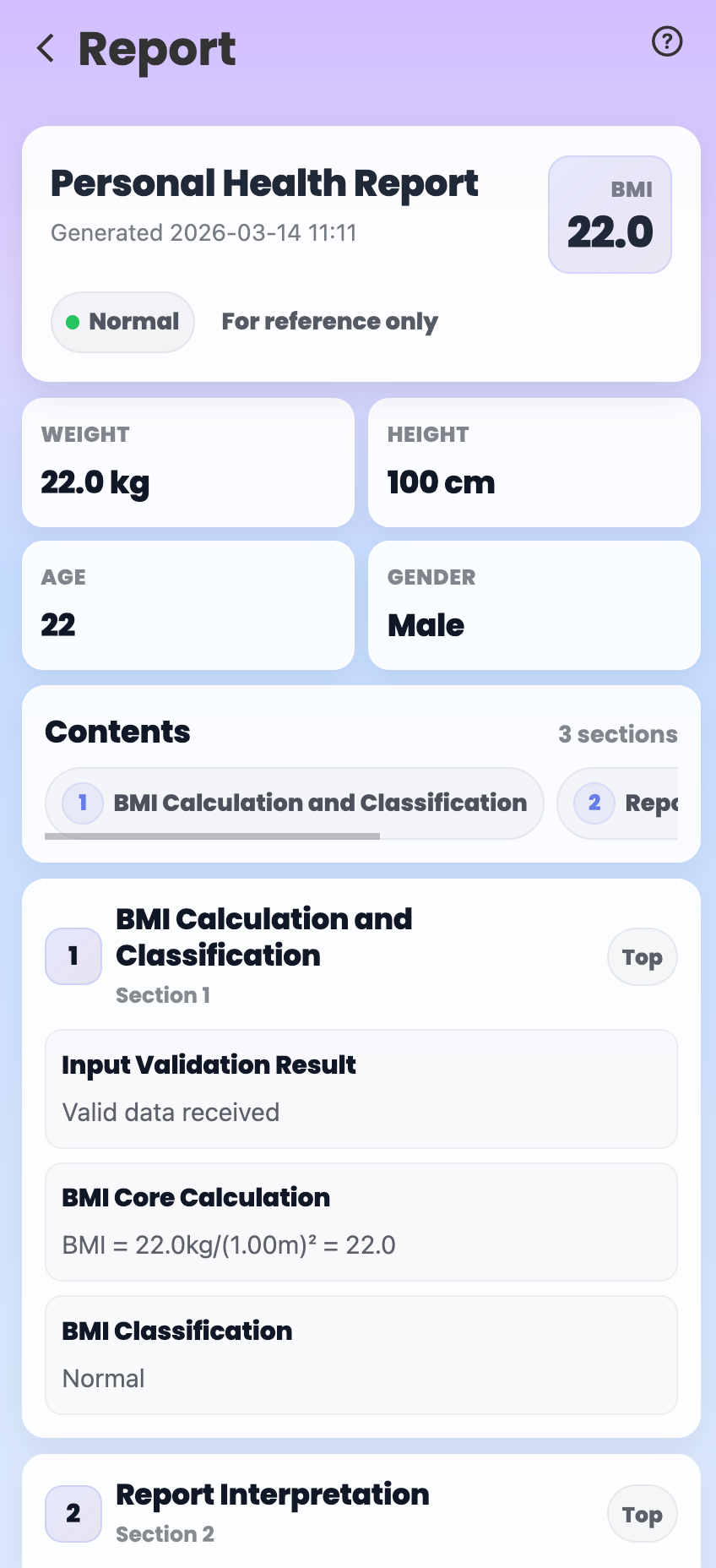Toggle the Normal status pill
The height and width of the screenshot is (1568, 716).
pyautogui.click(x=122, y=322)
